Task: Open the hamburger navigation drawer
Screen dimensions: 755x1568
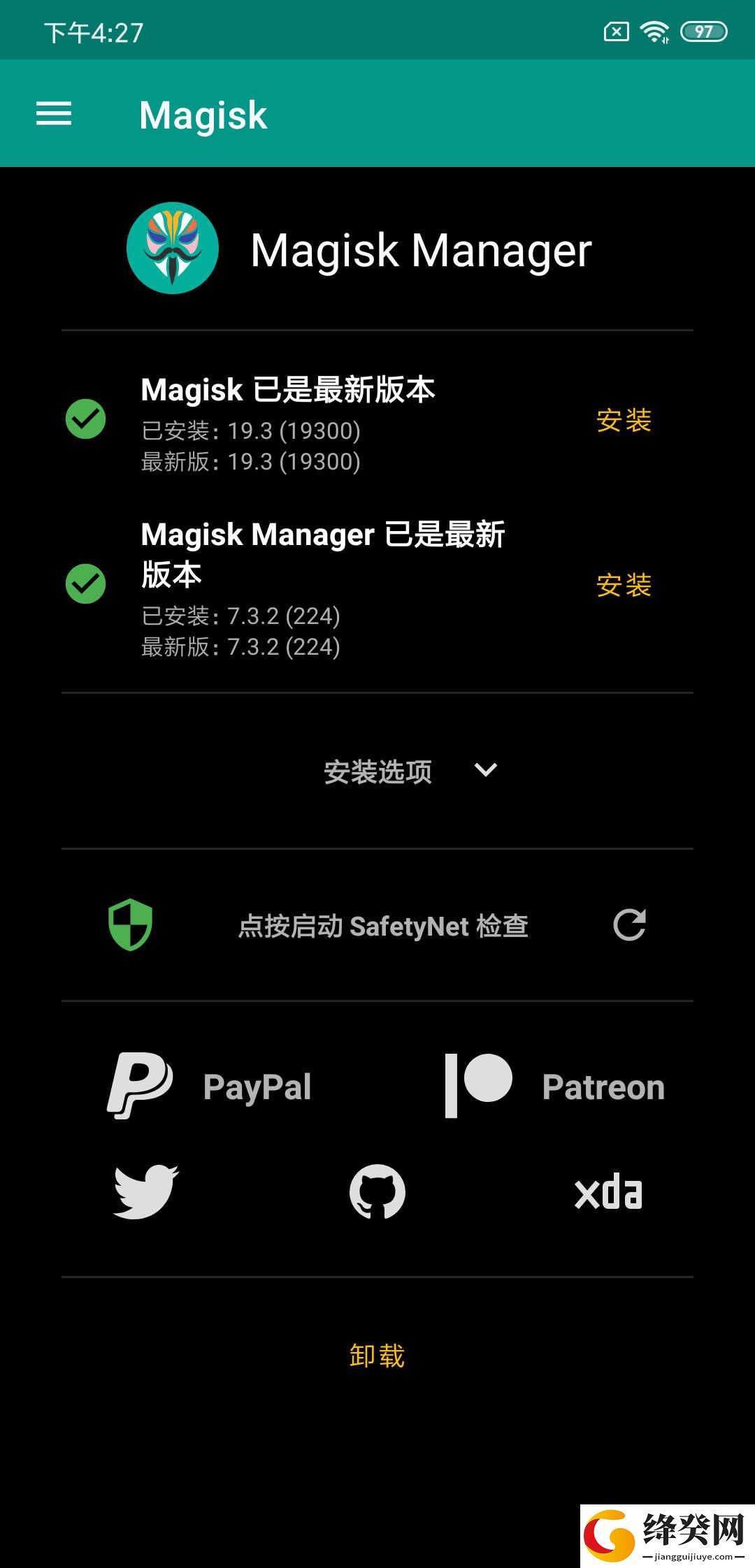Action: pyautogui.click(x=54, y=114)
